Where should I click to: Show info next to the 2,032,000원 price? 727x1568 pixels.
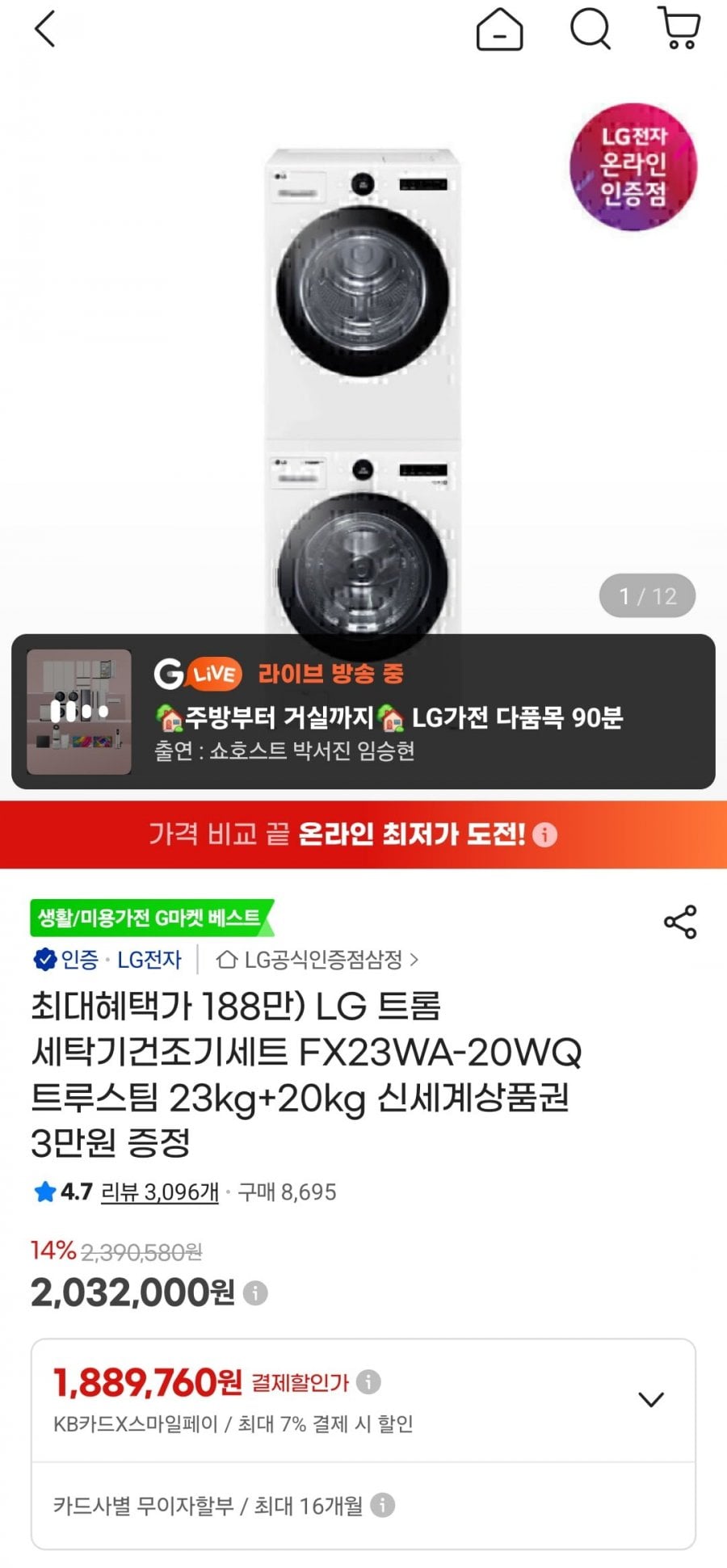click(255, 1293)
